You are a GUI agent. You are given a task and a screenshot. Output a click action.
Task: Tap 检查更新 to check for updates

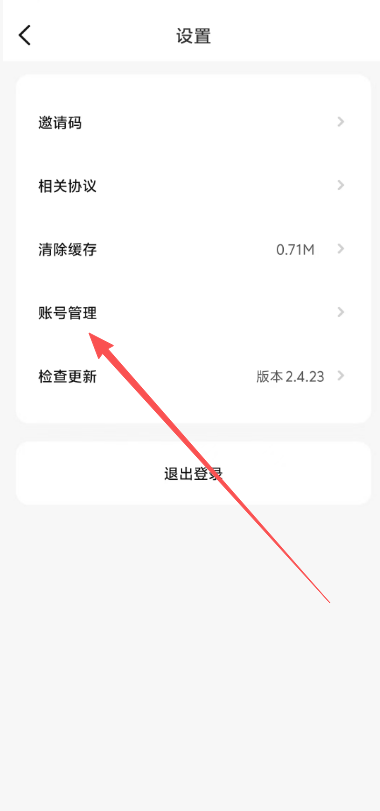tap(193, 376)
